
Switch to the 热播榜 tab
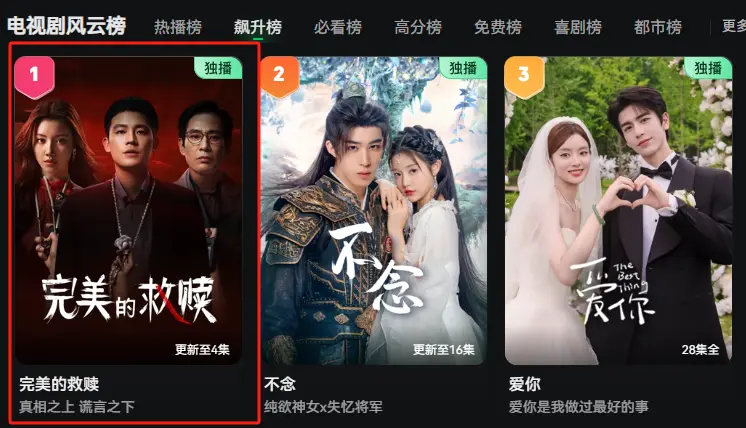click(177, 27)
